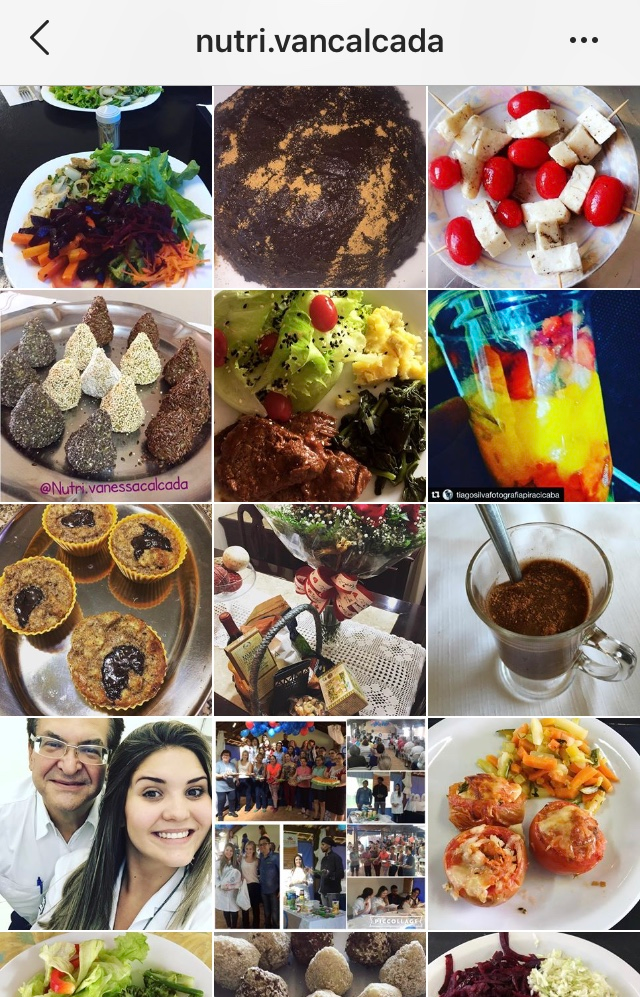Open the event photo collage post

point(320,823)
